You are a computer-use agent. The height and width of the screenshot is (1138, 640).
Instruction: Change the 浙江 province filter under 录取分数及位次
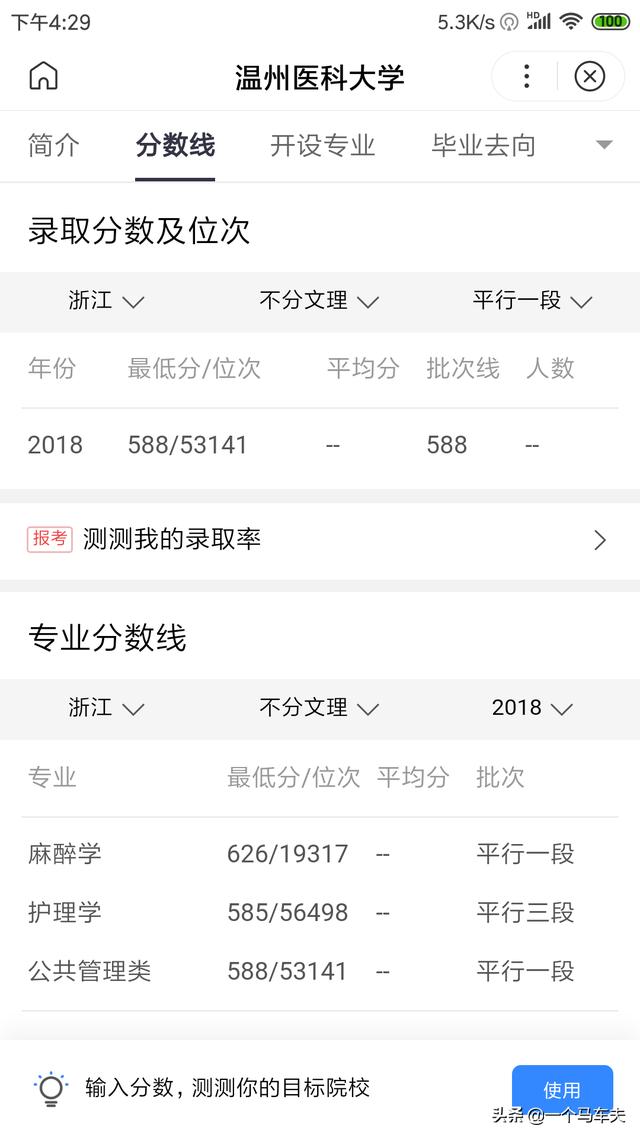106,301
